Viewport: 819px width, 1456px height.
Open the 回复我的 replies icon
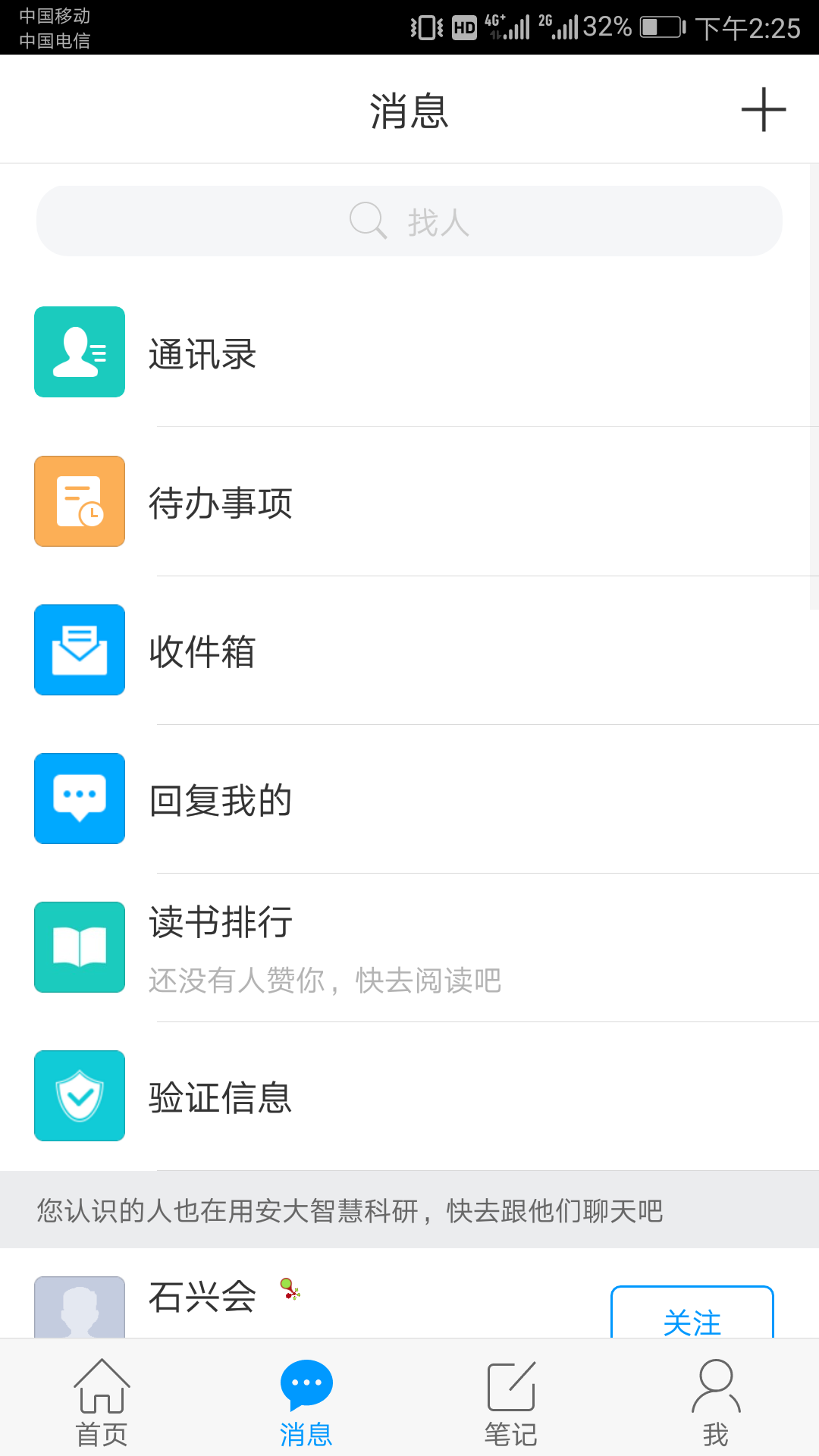pyautogui.click(x=79, y=798)
